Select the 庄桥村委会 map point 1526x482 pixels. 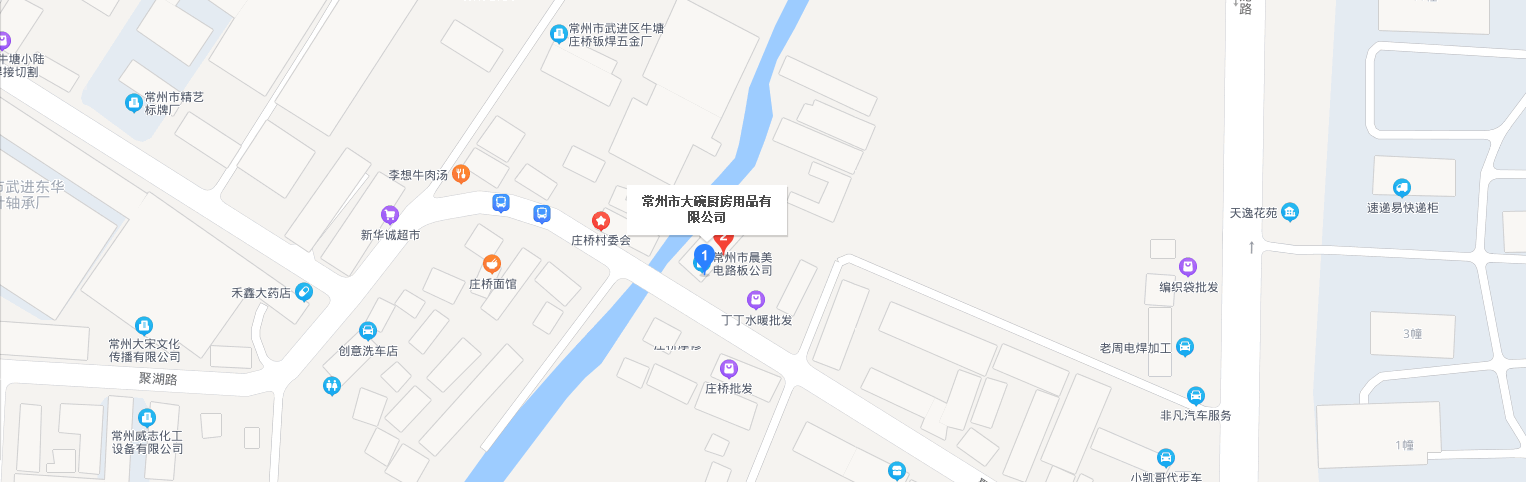pyautogui.click(x=601, y=220)
